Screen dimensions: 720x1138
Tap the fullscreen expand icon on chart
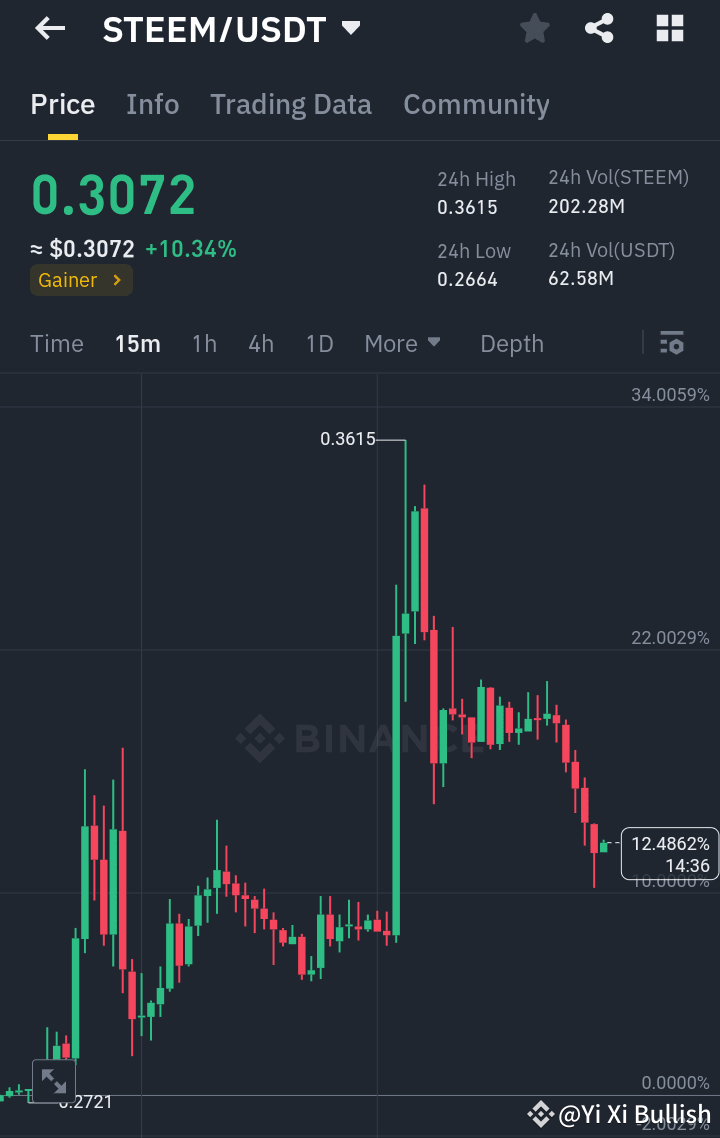pos(53,1080)
